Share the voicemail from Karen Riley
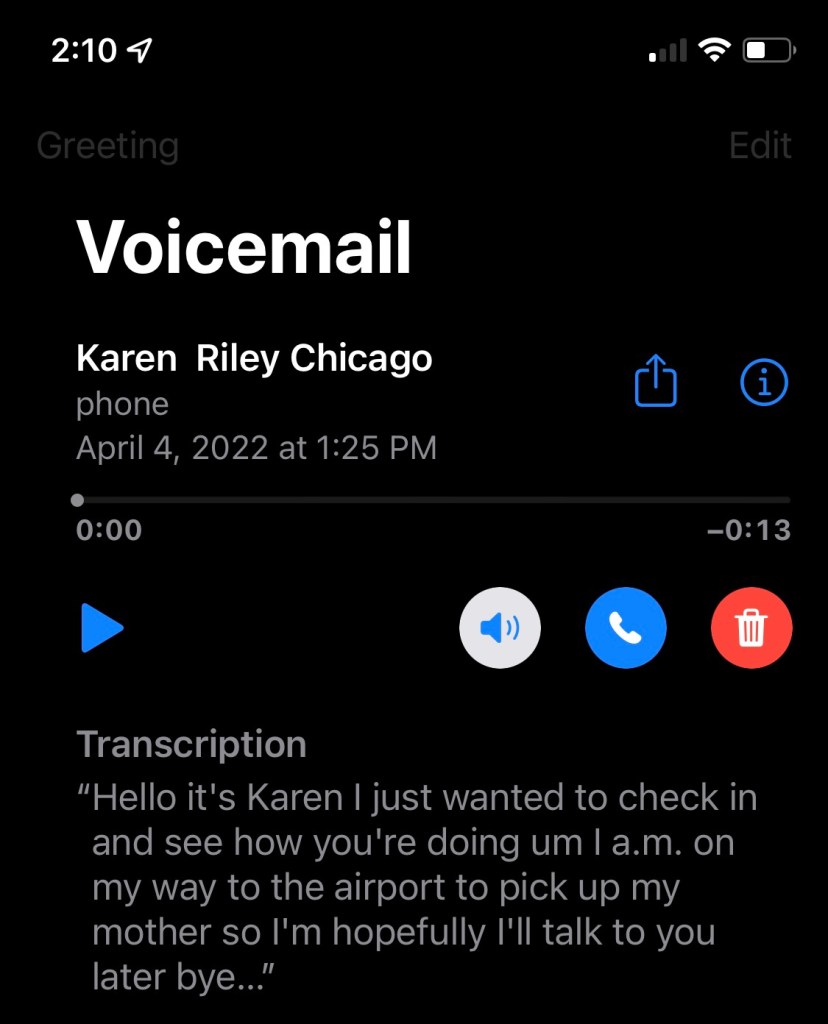828x1024 pixels. coord(656,382)
